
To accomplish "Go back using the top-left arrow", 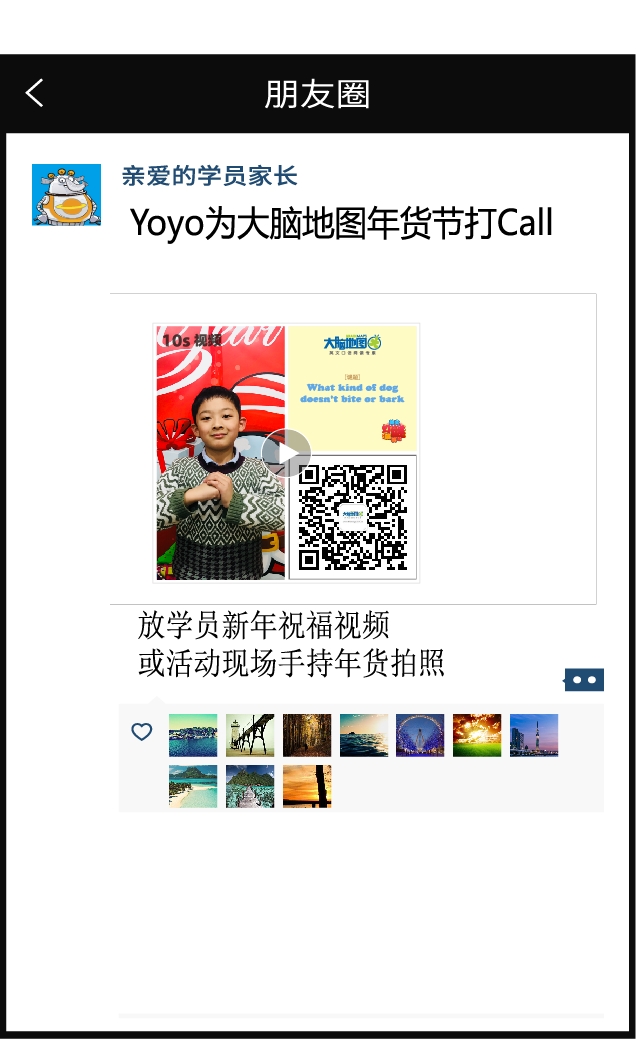I will [x=35, y=93].
